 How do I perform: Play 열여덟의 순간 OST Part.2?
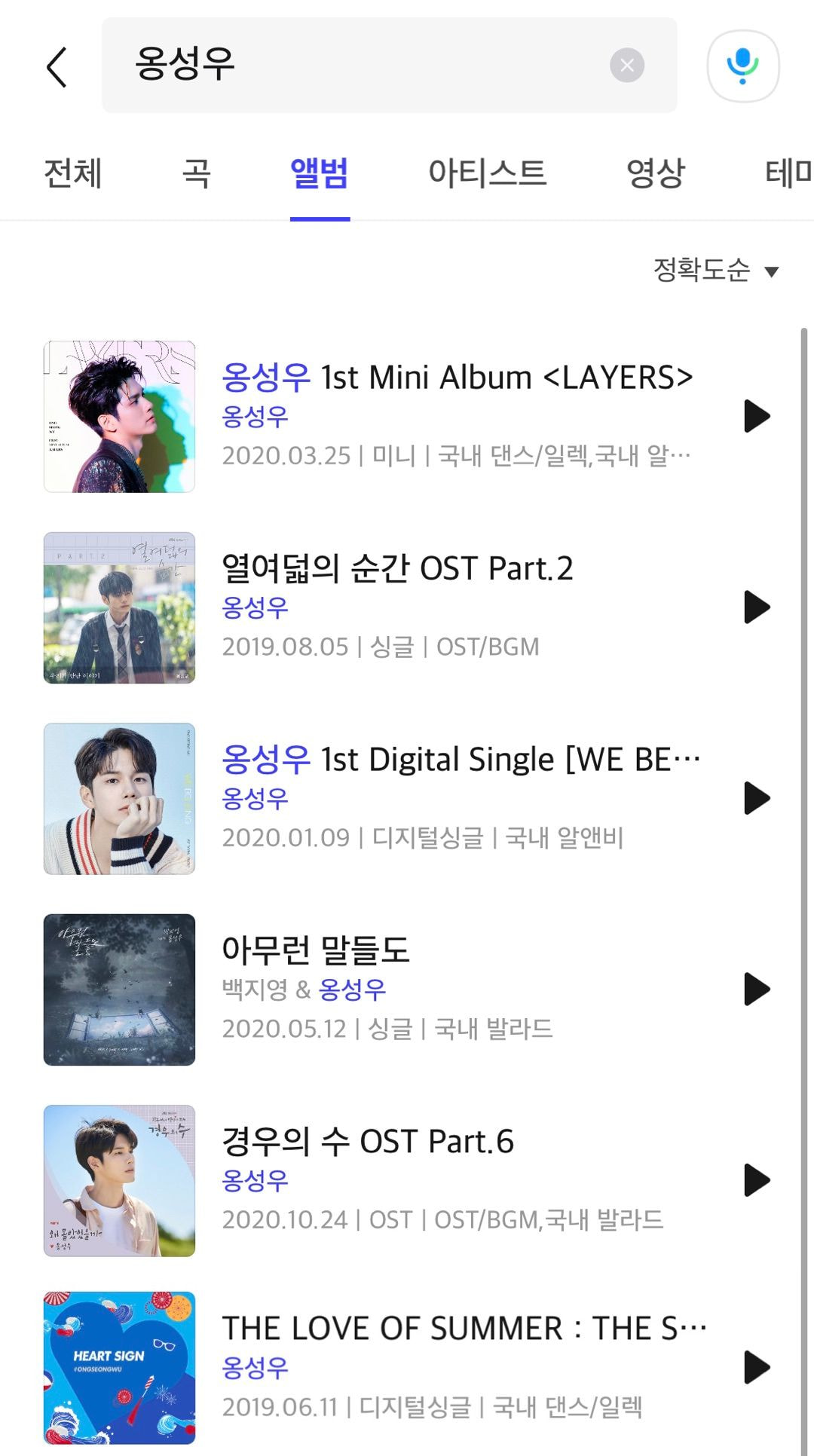[x=756, y=607]
